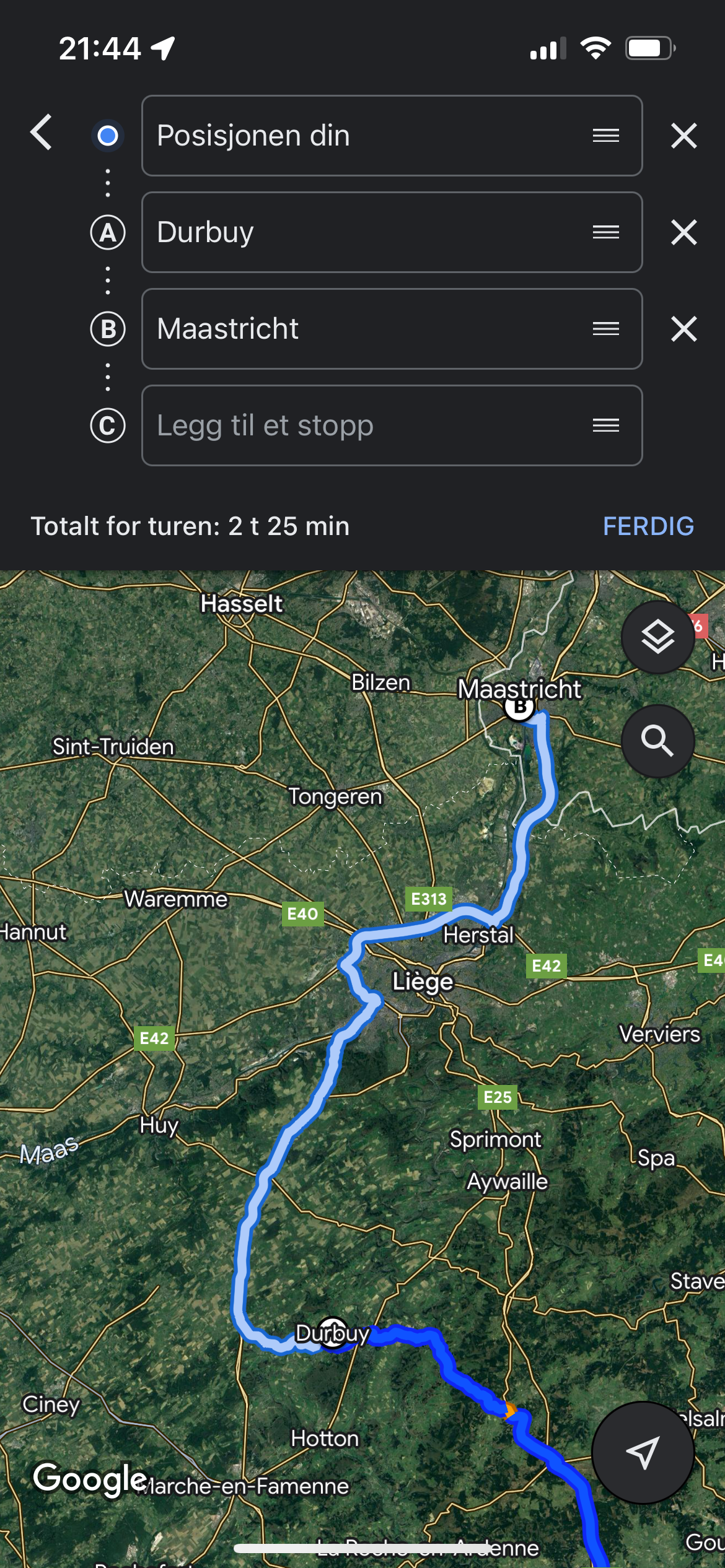Tap 'Legg til et stopp' field
Viewport: 725px width, 1568px height.
[x=359, y=425]
